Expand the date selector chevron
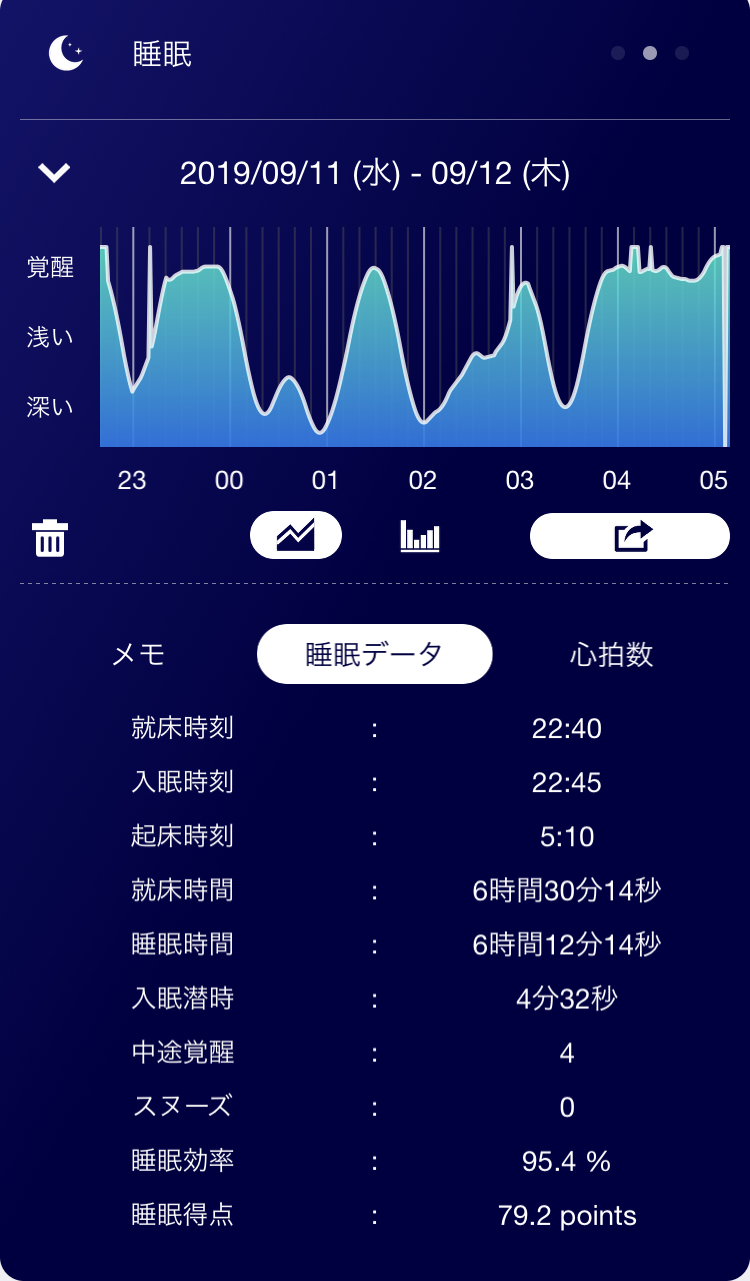 click(54, 173)
